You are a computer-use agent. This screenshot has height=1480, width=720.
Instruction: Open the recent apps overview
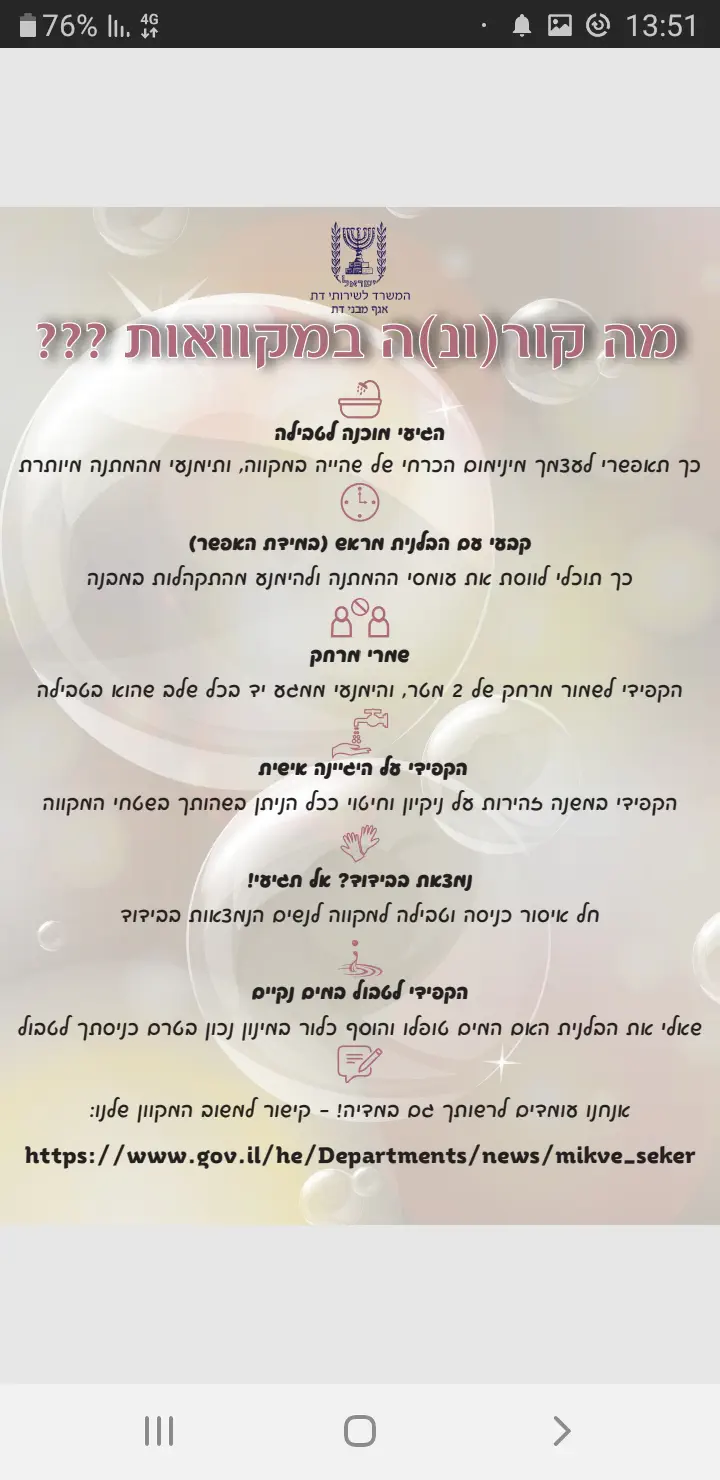159,1431
